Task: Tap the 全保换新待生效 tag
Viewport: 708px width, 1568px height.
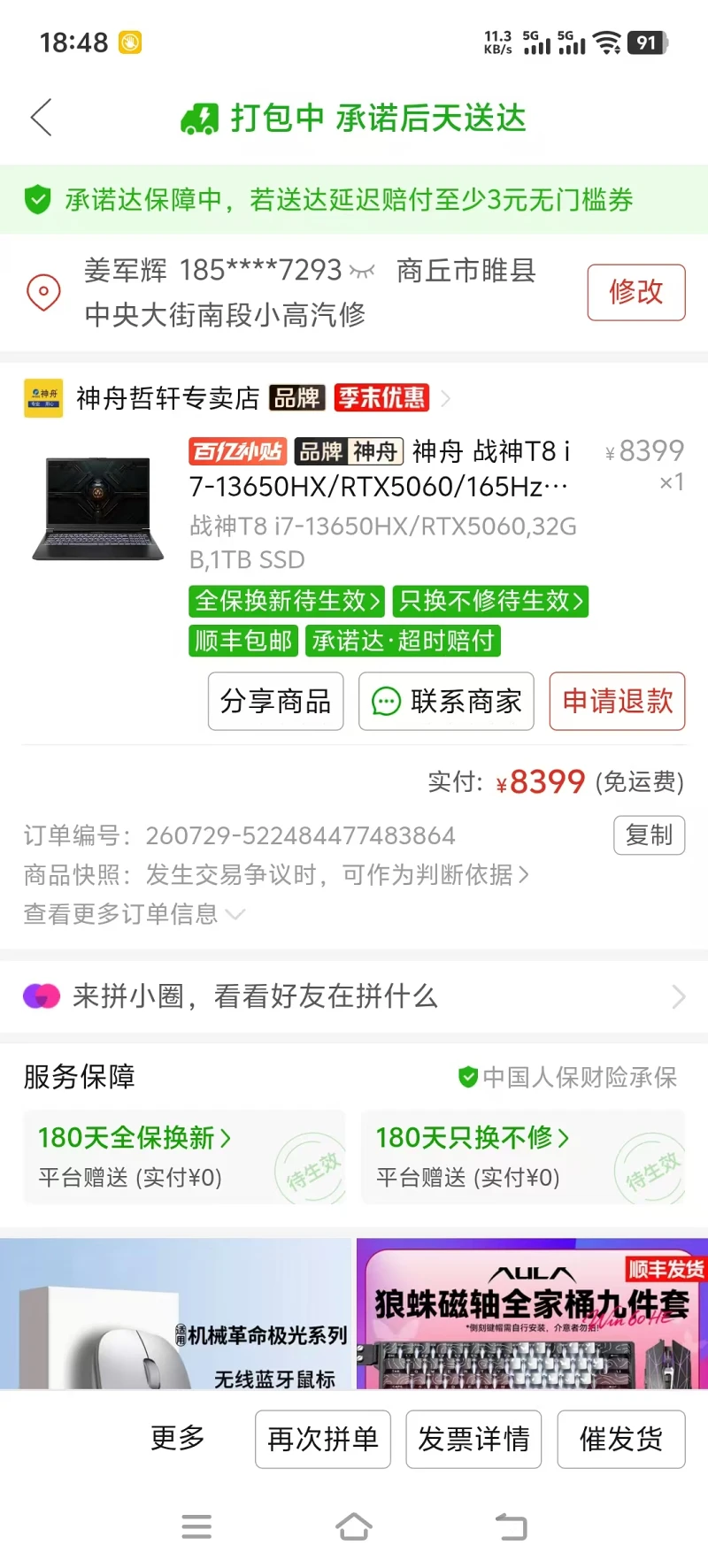Action: (x=287, y=602)
